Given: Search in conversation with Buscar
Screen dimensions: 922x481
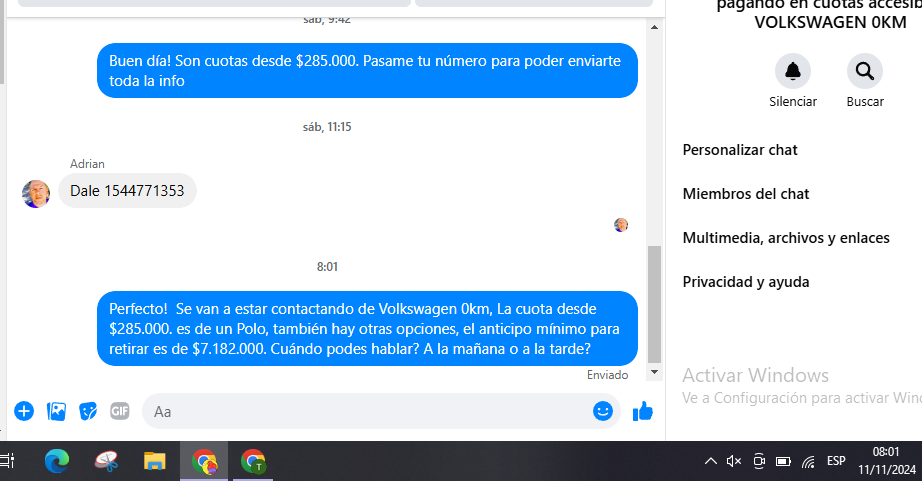Looking at the screenshot, I should (x=864, y=71).
